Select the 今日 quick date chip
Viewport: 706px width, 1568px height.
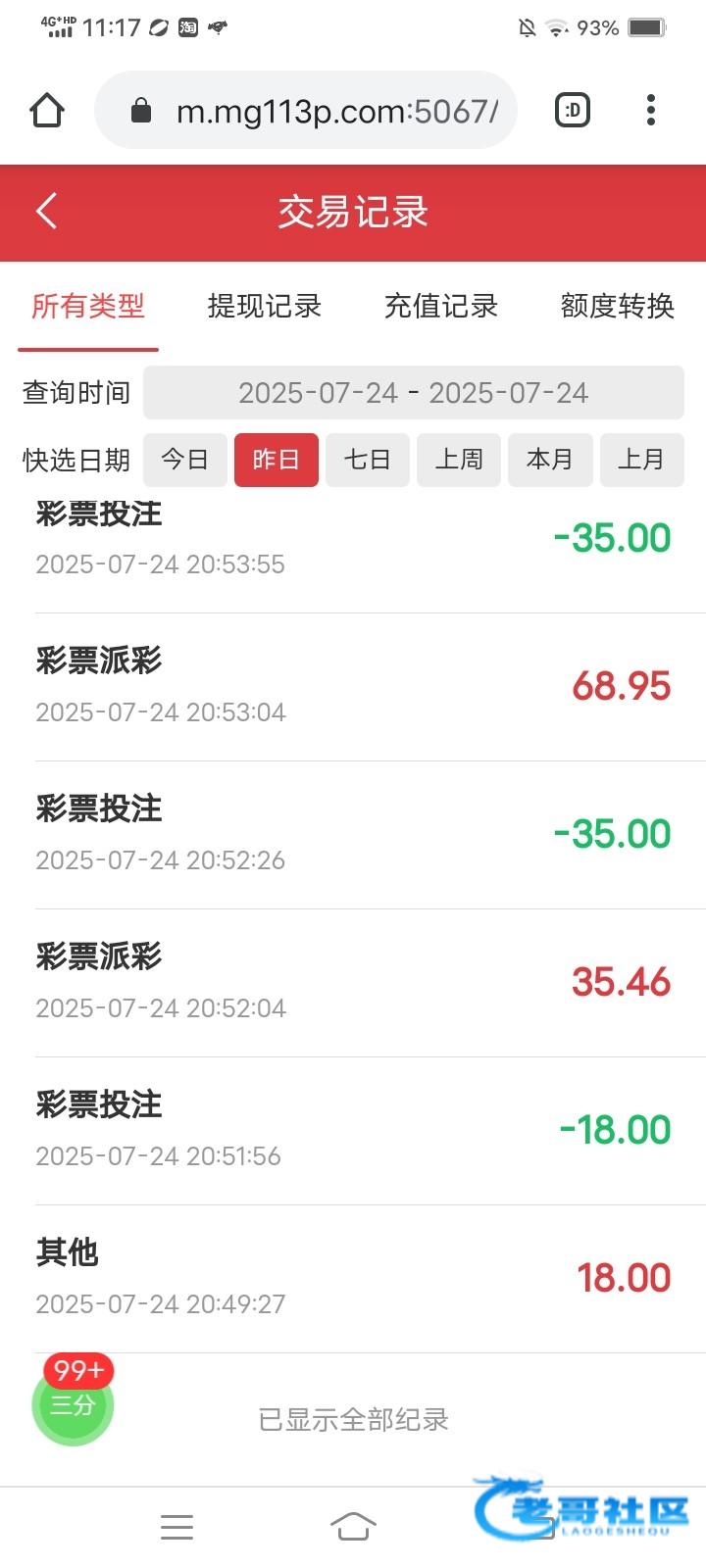tap(185, 460)
